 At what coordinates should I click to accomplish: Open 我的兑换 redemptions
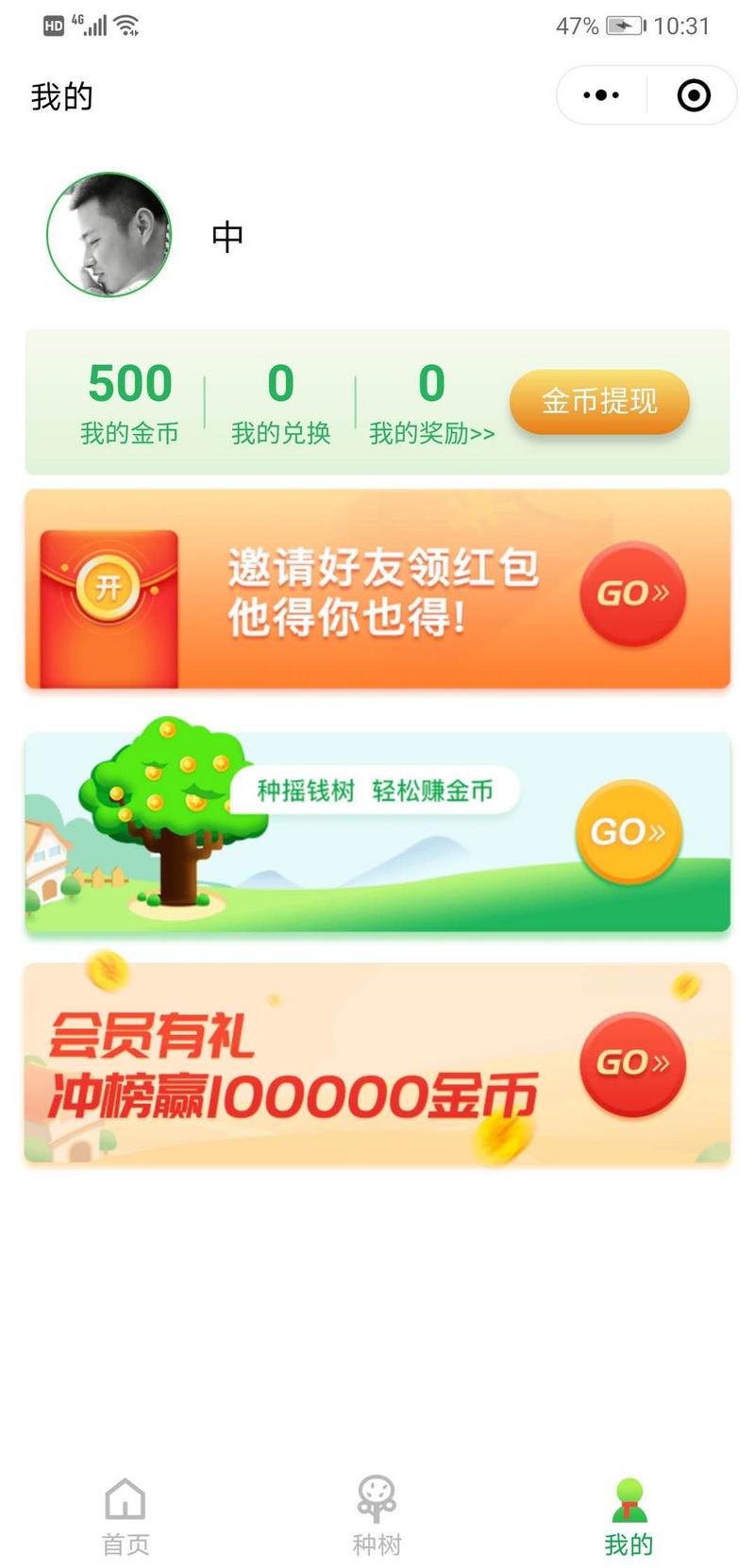[280, 403]
